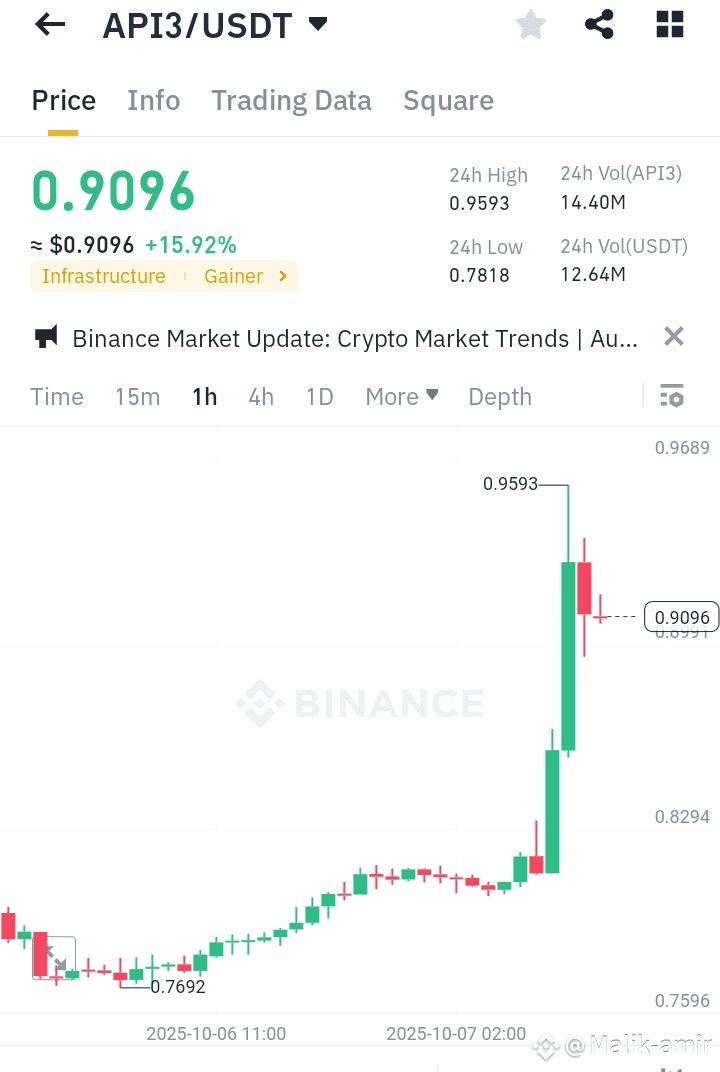Switch to the Depth chart
720x1072 pixels.
pos(500,397)
